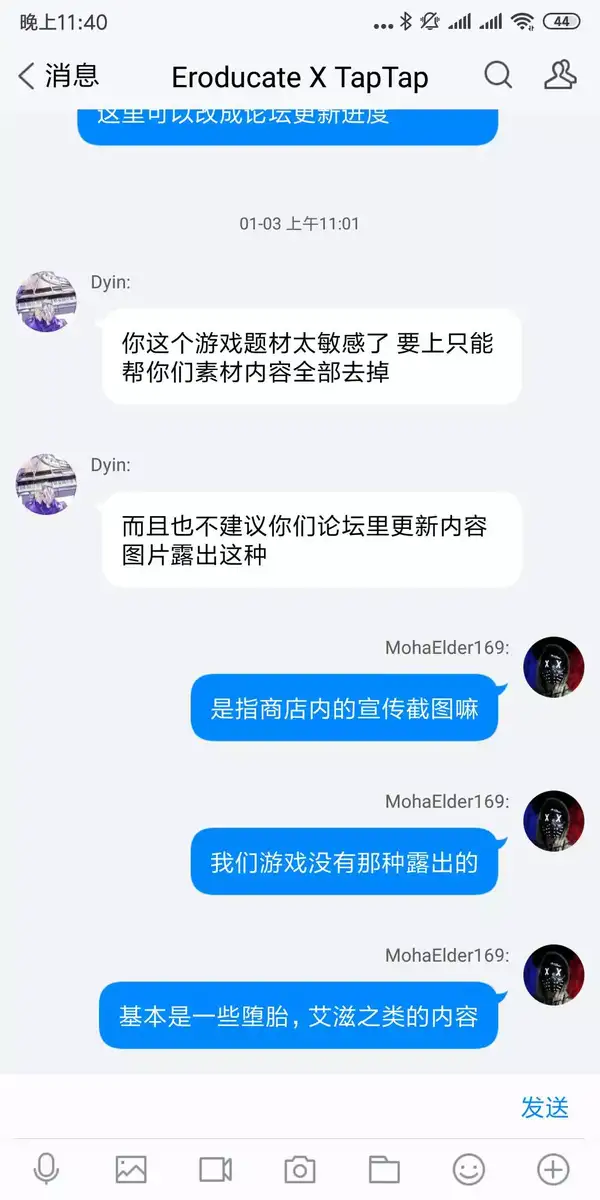
Task: View Dyin's profile avatar at 题材太敏感 message
Action: coord(46,300)
